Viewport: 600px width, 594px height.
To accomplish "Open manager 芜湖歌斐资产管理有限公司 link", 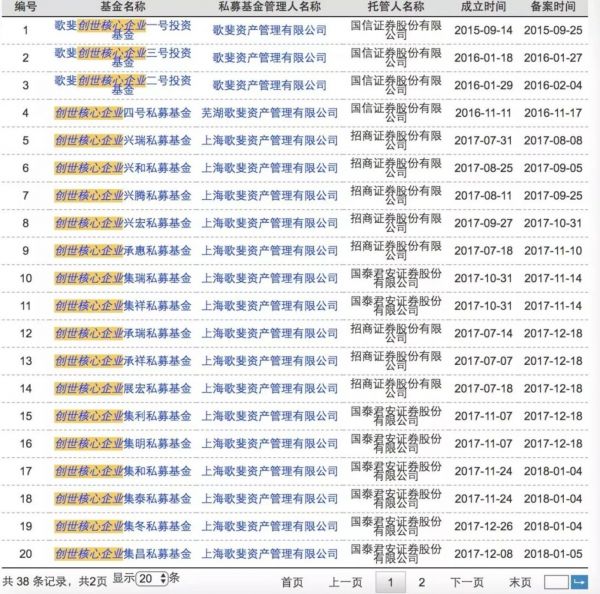I will point(270,113).
